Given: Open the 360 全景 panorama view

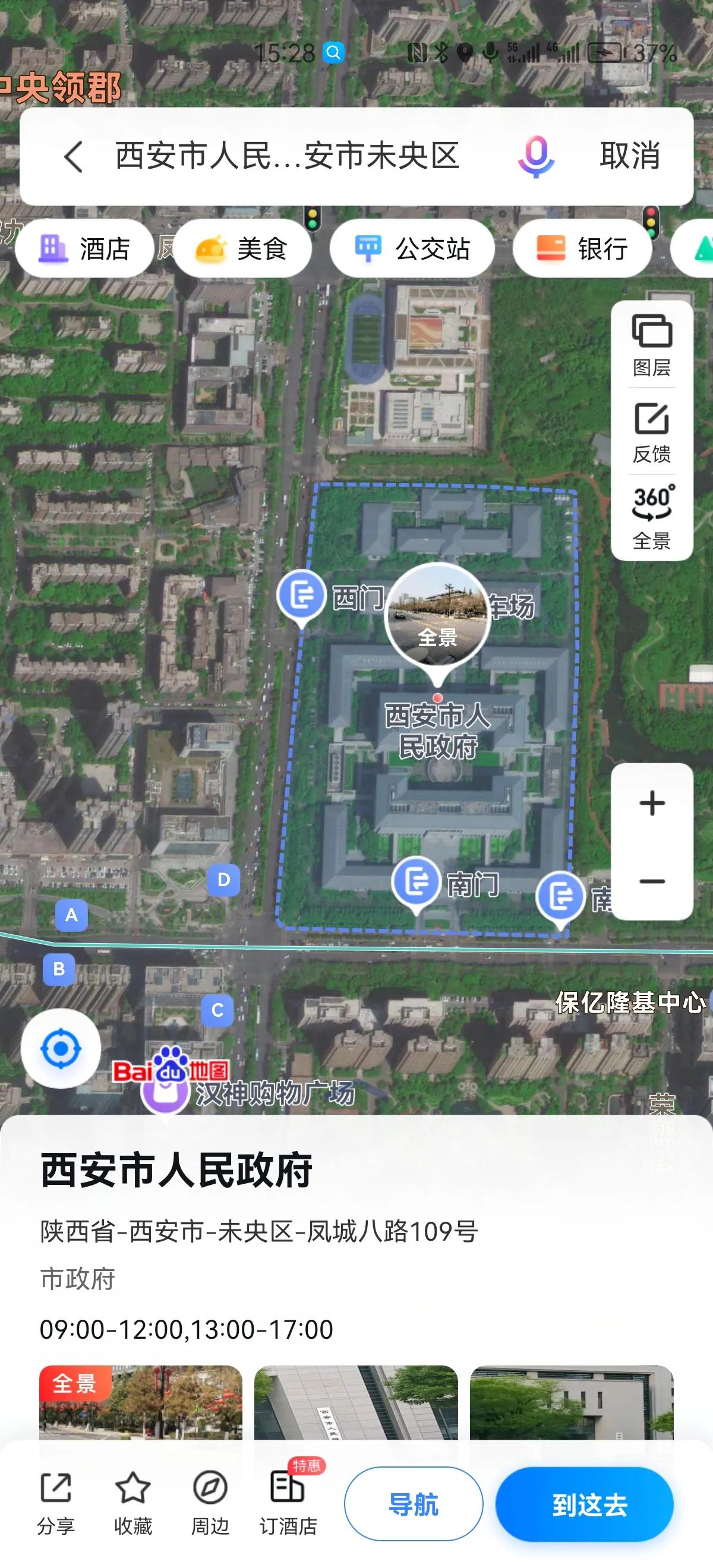Looking at the screenshot, I should pyautogui.click(x=651, y=517).
